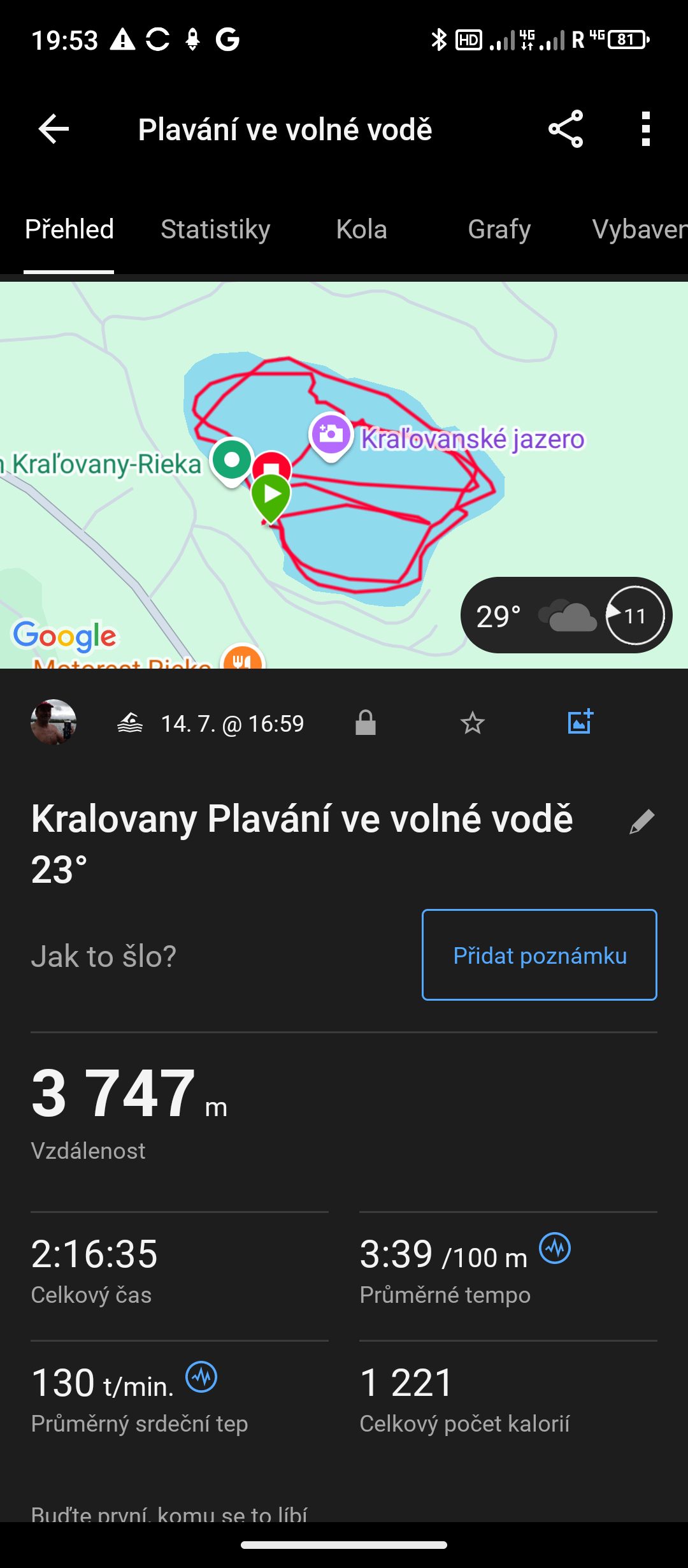Change the activity privacy lock setting
This screenshot has width=688, height=1568.
(x=366, y=723)
